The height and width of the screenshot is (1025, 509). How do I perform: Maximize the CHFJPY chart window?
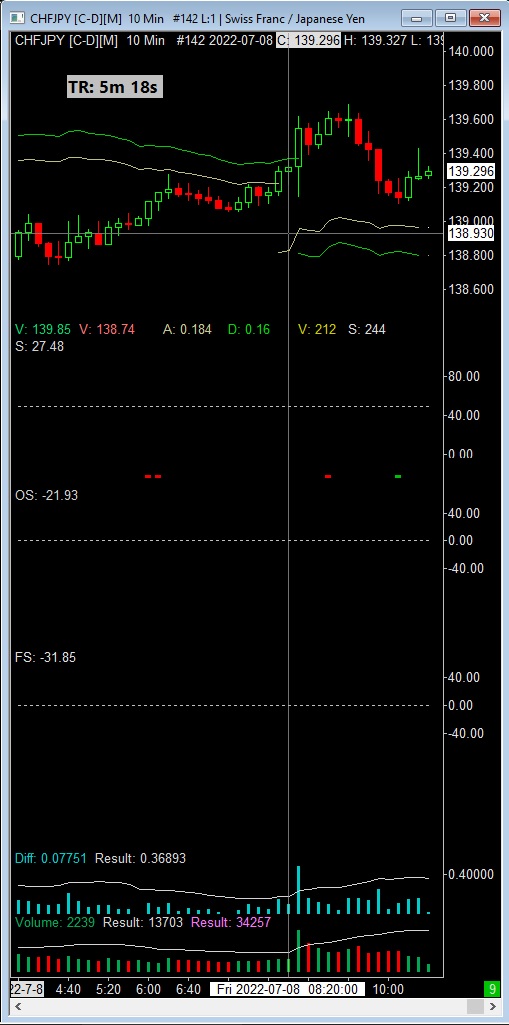click(x=450, y=18)
